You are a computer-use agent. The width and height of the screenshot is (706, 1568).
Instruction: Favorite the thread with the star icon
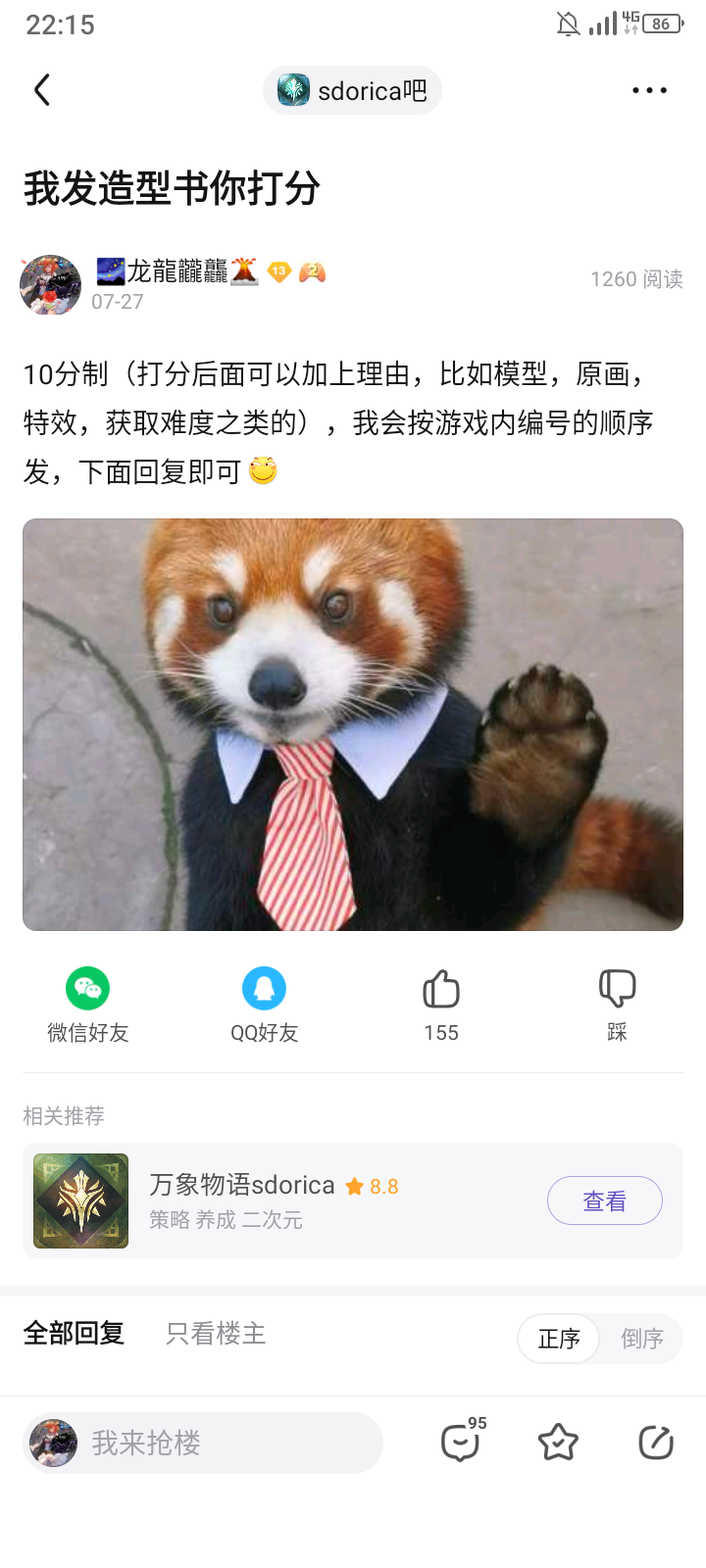[x=558, y=1442]
